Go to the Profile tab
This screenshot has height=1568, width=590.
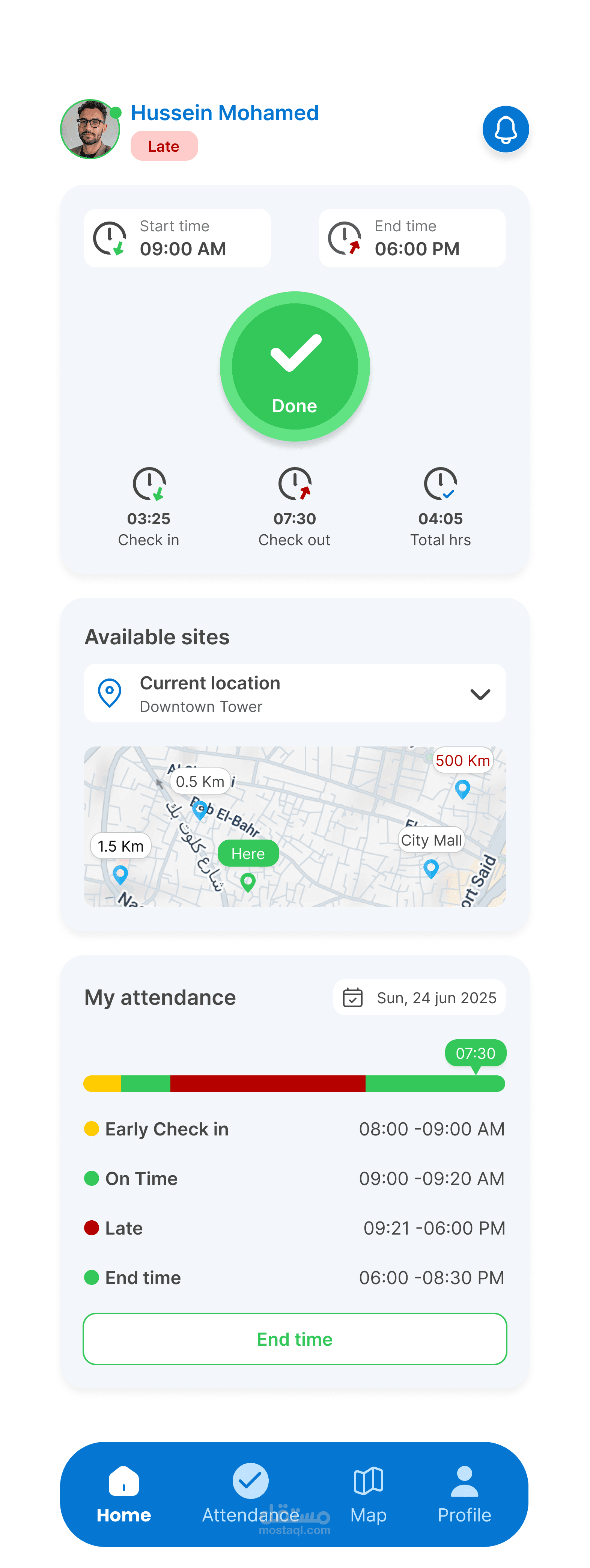(464, 1494)
